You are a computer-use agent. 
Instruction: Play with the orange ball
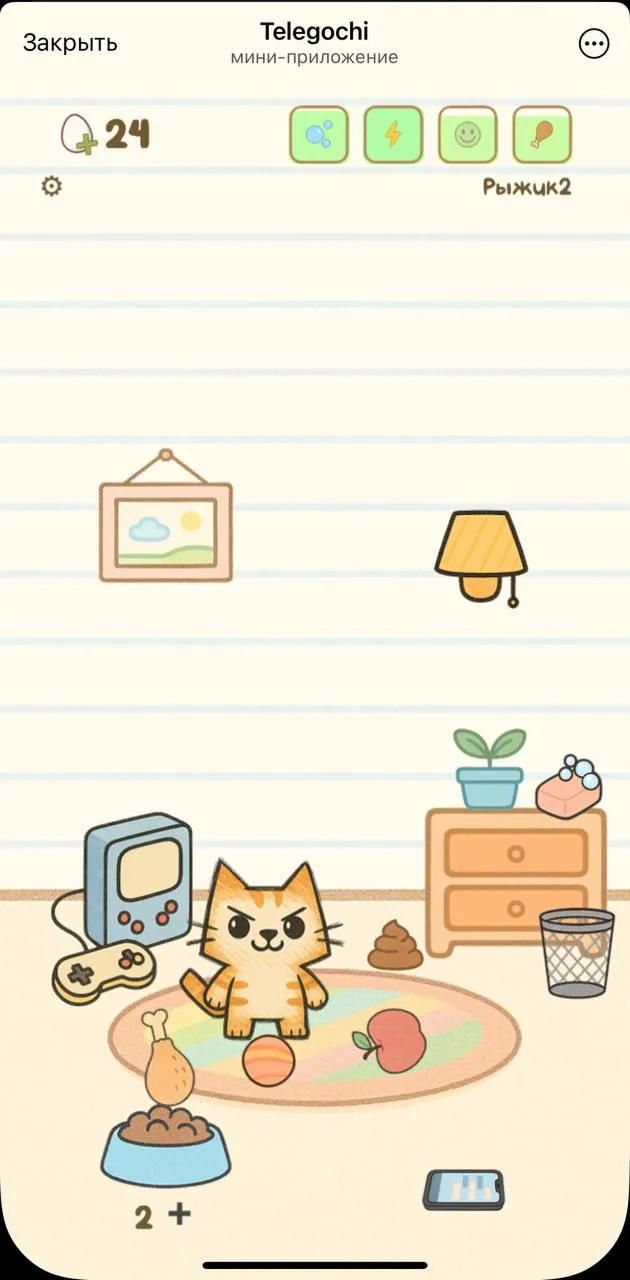pyautogui.click(x=267, y=1060)
